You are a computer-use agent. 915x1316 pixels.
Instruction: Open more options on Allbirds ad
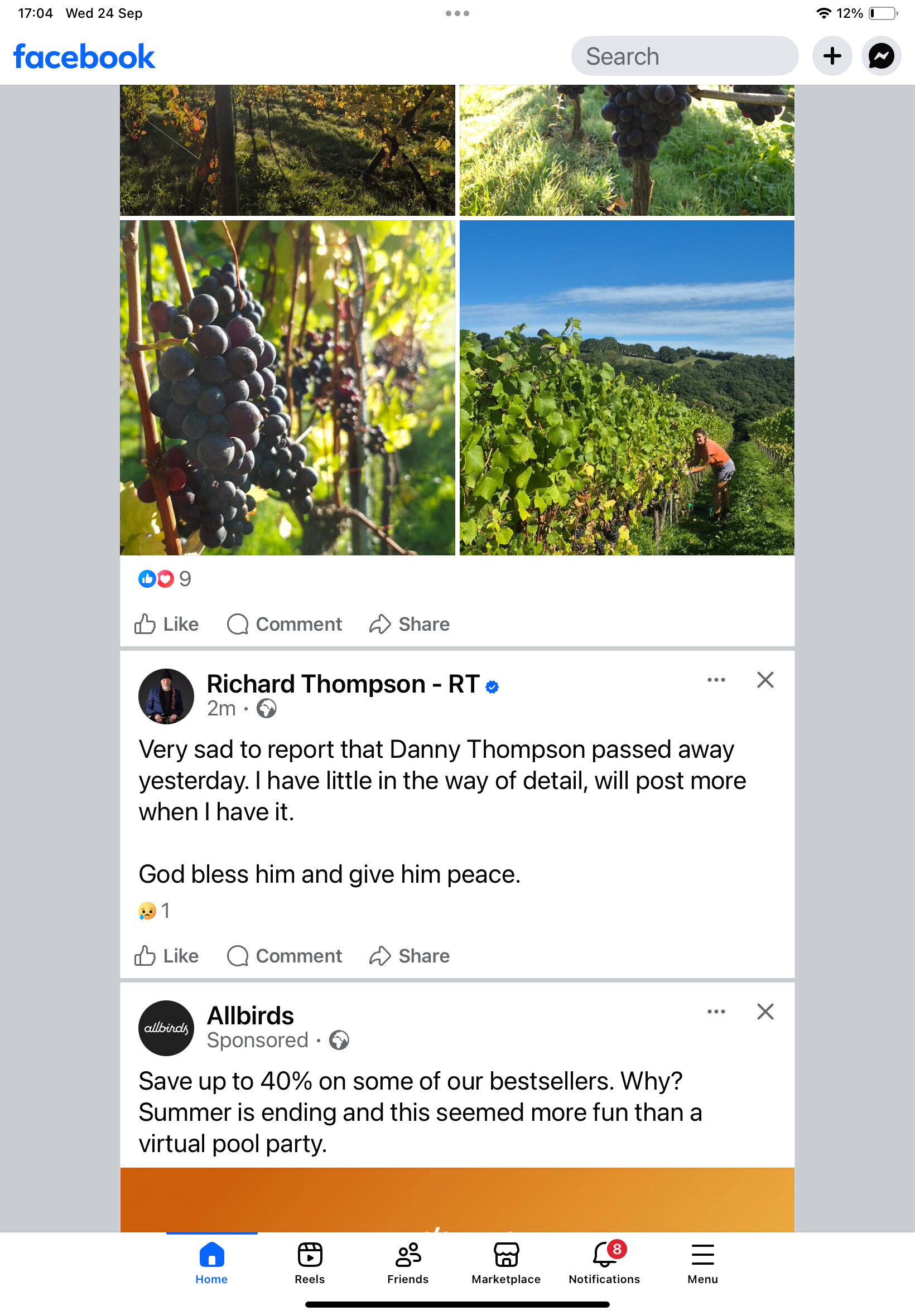click(x=716, y=1012)
